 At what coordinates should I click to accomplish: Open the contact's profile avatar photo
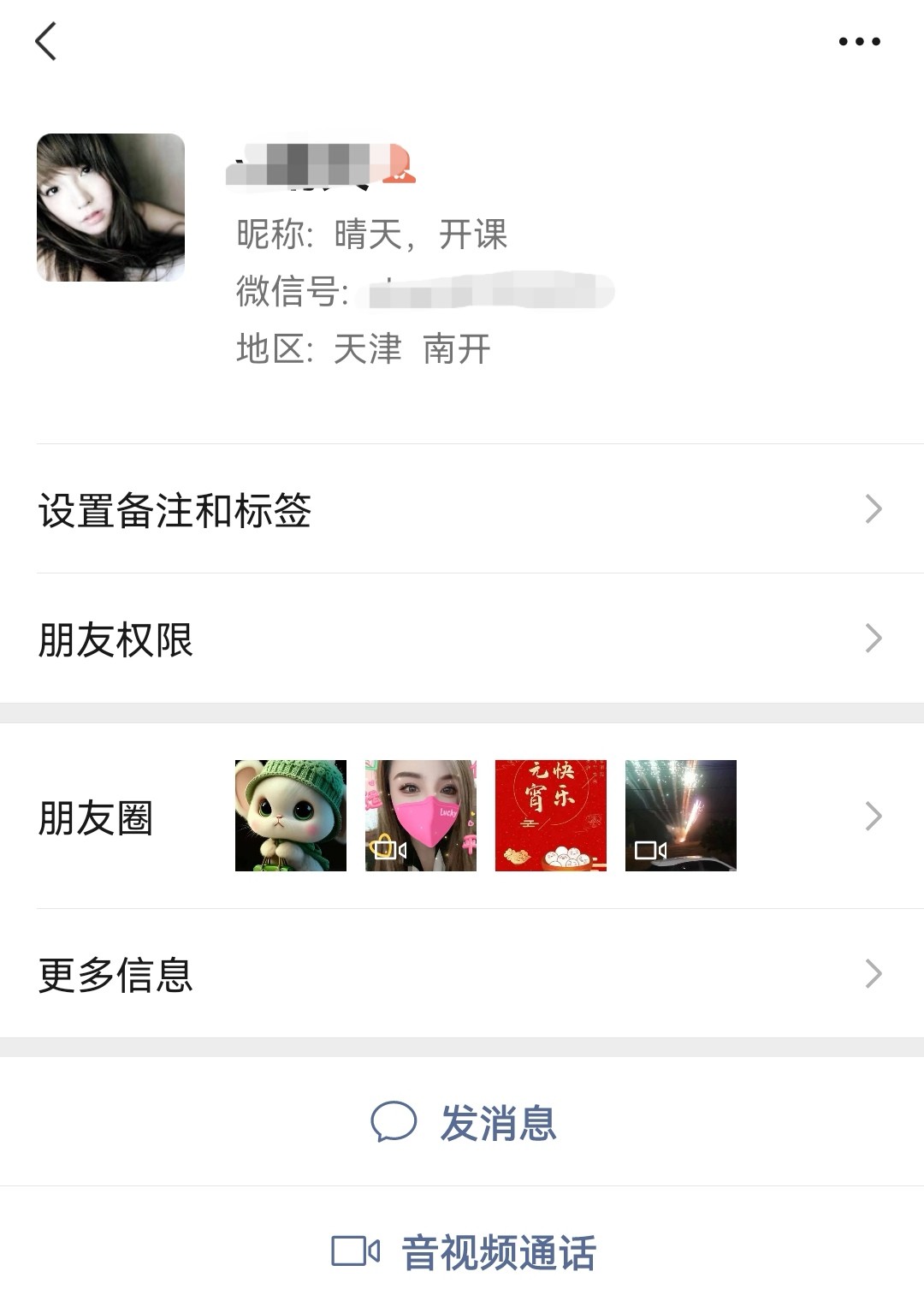click(111, 207)
